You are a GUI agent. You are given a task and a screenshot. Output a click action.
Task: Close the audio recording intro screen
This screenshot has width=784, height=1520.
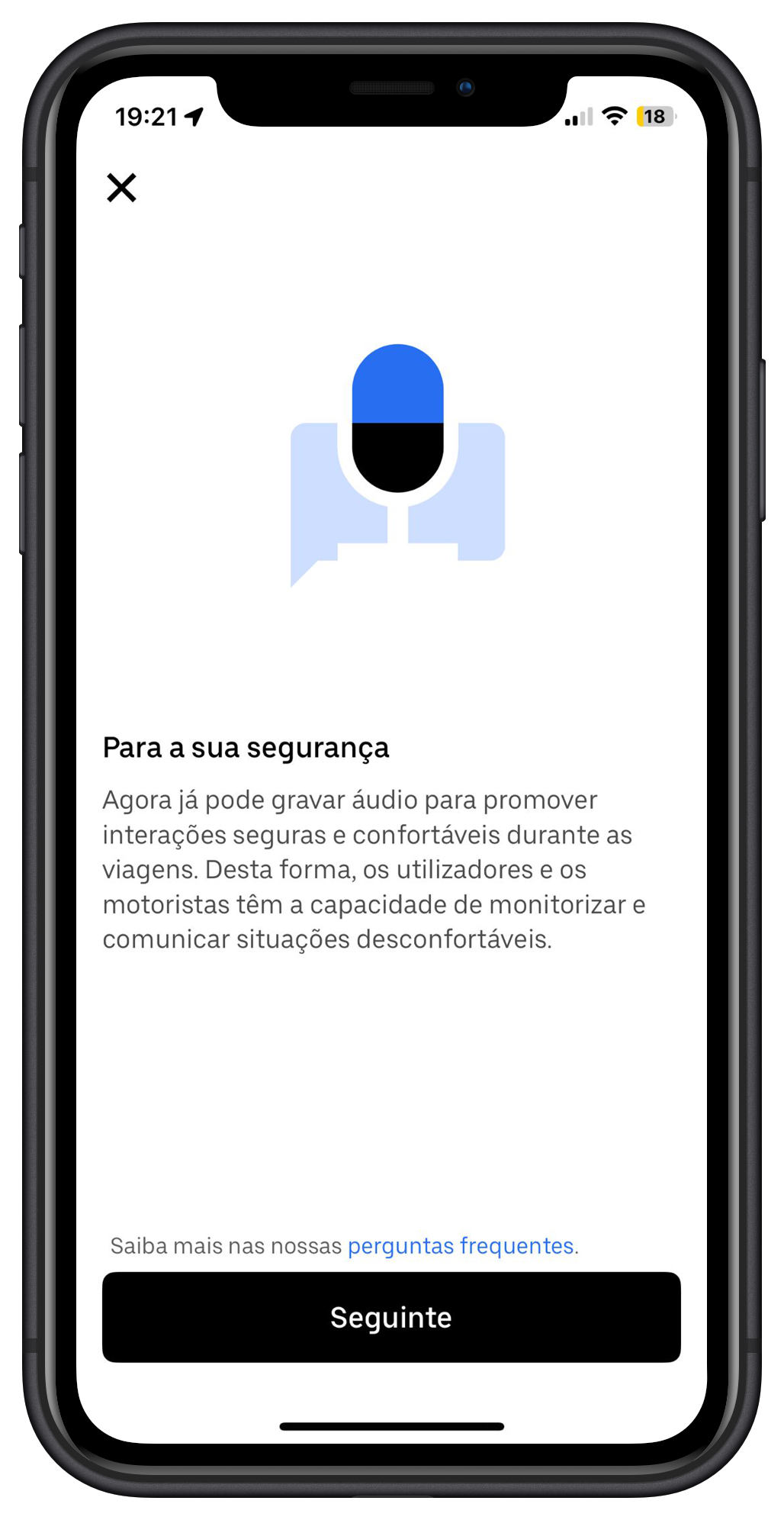click(x=121, y=188)
